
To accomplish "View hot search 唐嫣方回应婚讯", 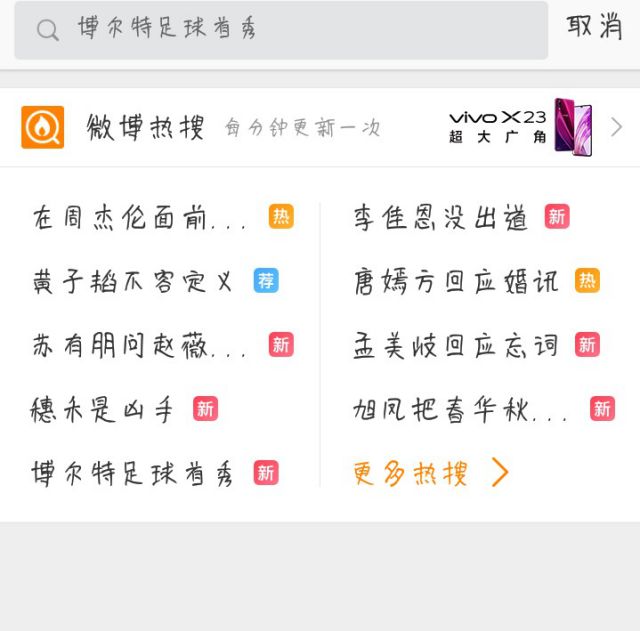I will (456, 281).
